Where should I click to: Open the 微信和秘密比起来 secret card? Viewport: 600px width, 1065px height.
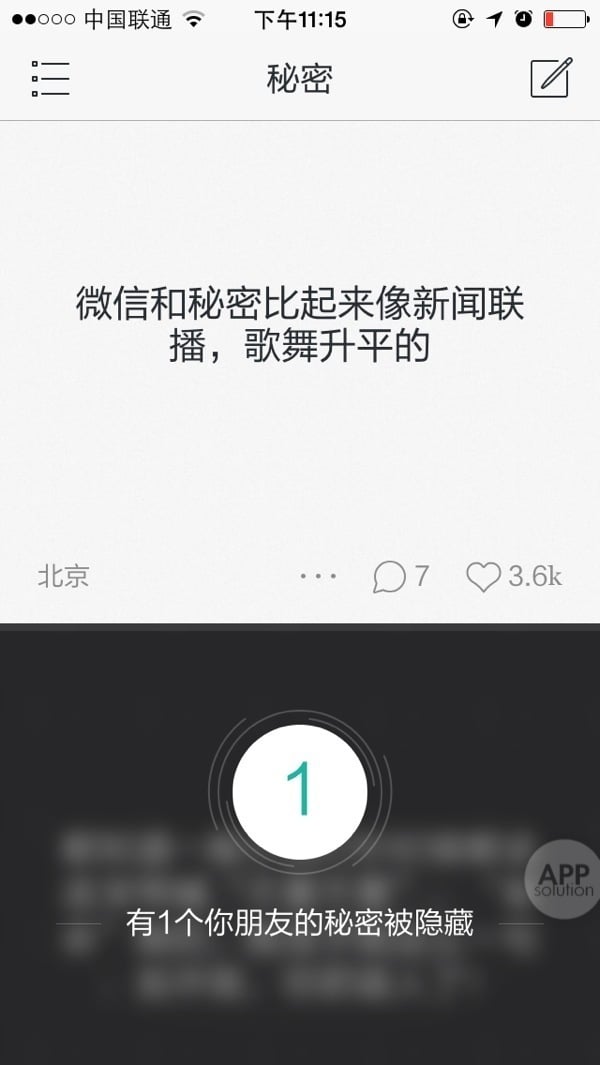tap(300, 325)
